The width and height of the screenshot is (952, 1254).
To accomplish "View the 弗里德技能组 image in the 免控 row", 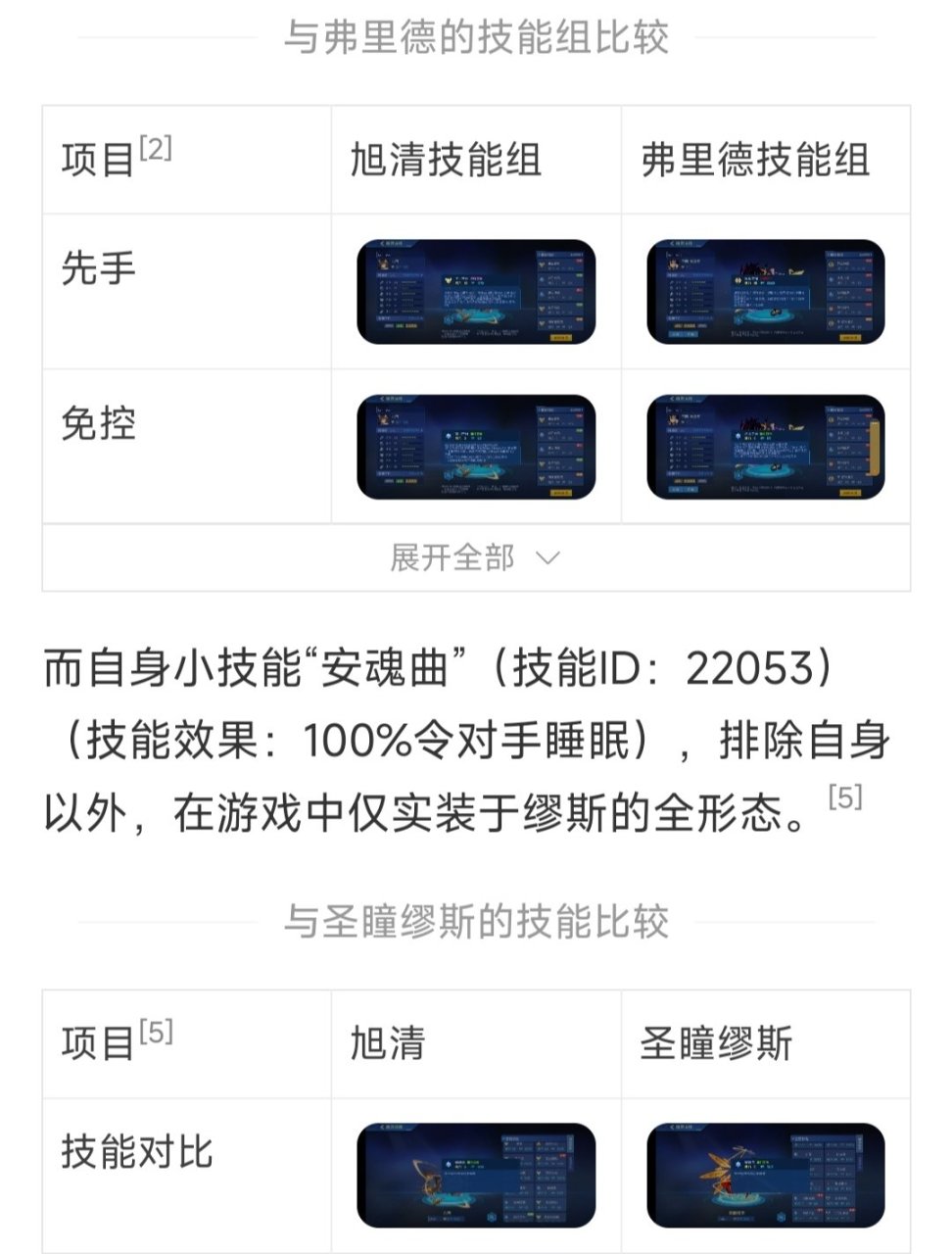I will click(x=766, y=447).
